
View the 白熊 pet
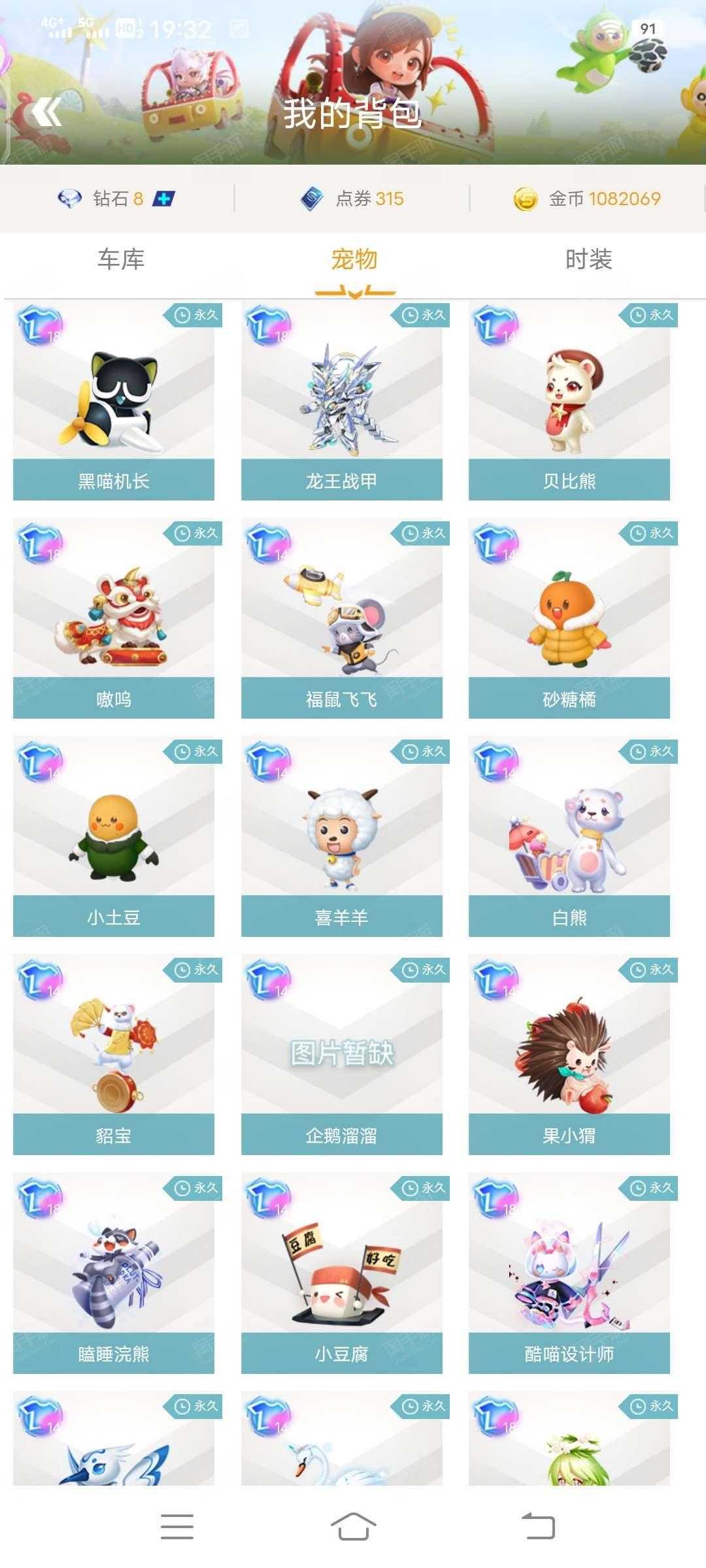click(x=569, y=838)
